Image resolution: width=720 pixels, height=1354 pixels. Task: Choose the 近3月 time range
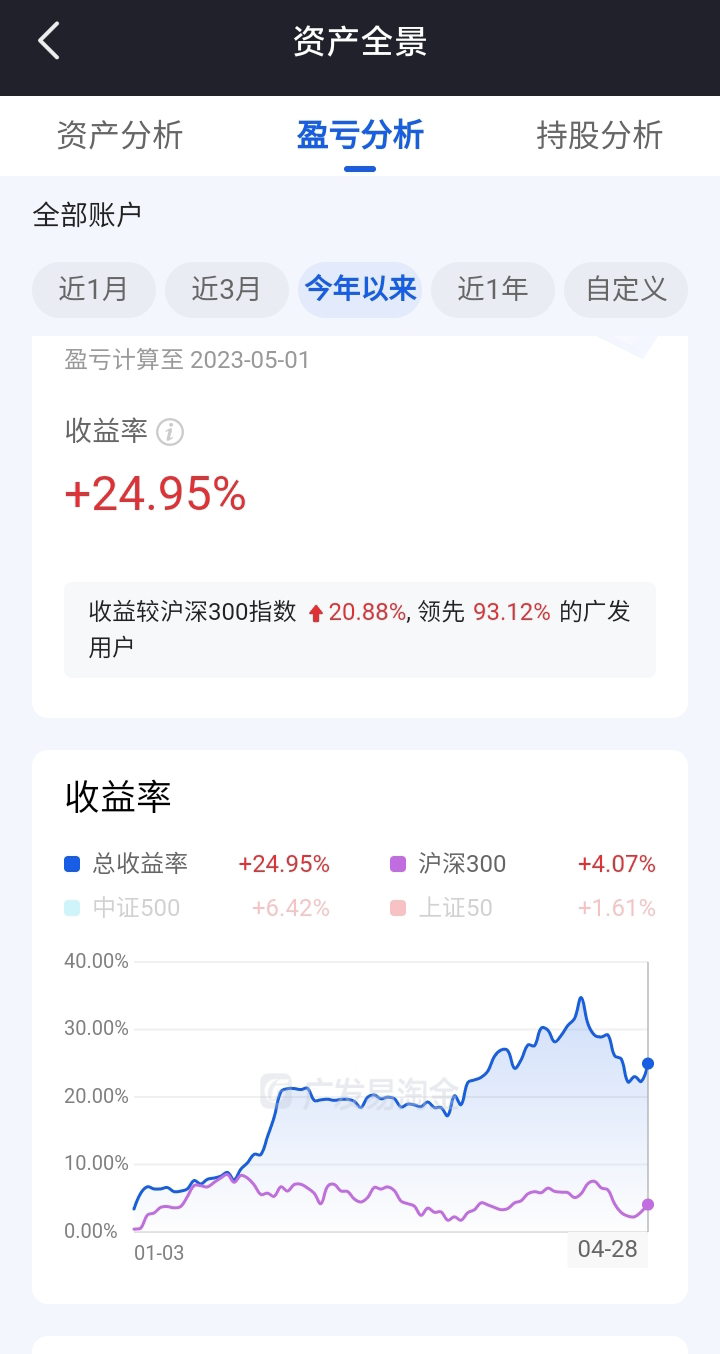tap(226, 289)
